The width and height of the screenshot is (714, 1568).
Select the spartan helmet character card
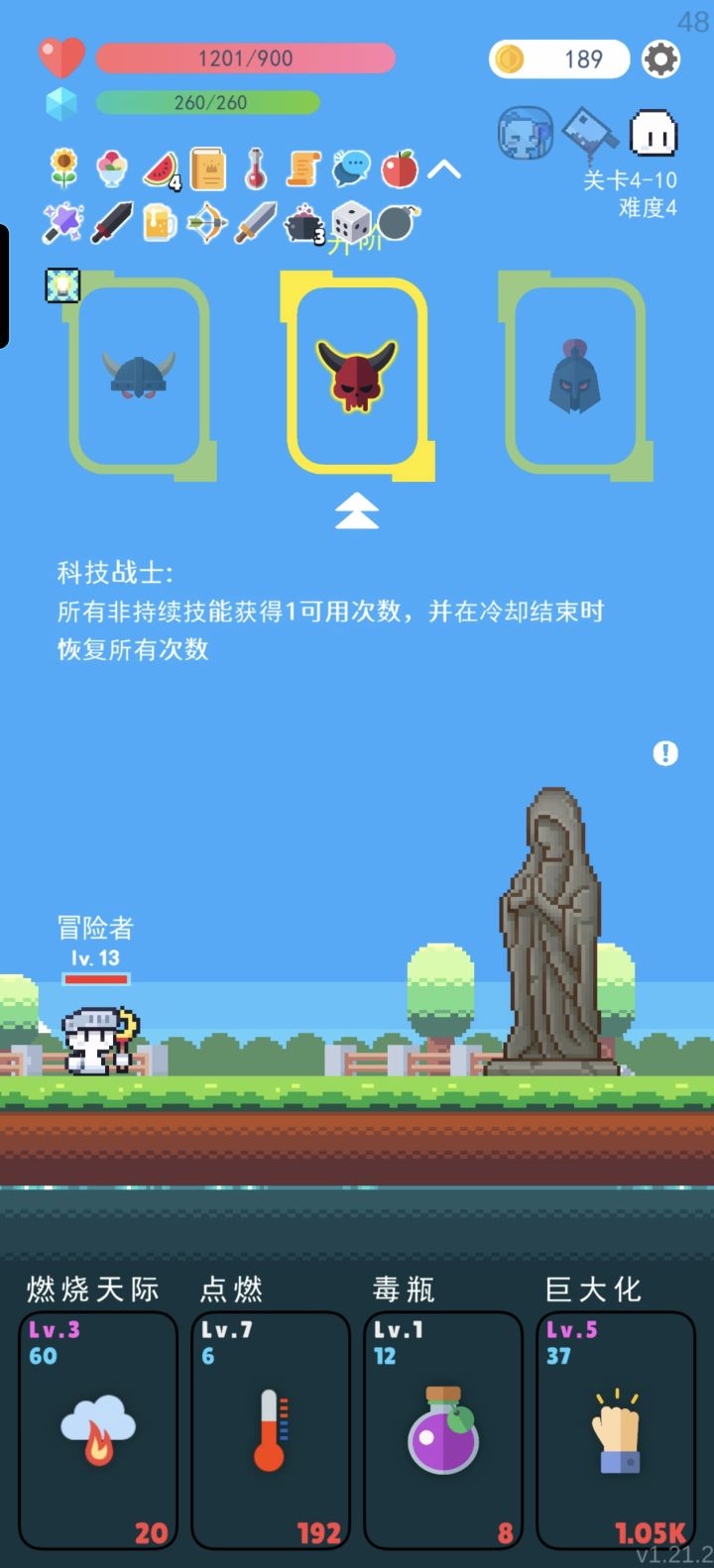[575, 377]
